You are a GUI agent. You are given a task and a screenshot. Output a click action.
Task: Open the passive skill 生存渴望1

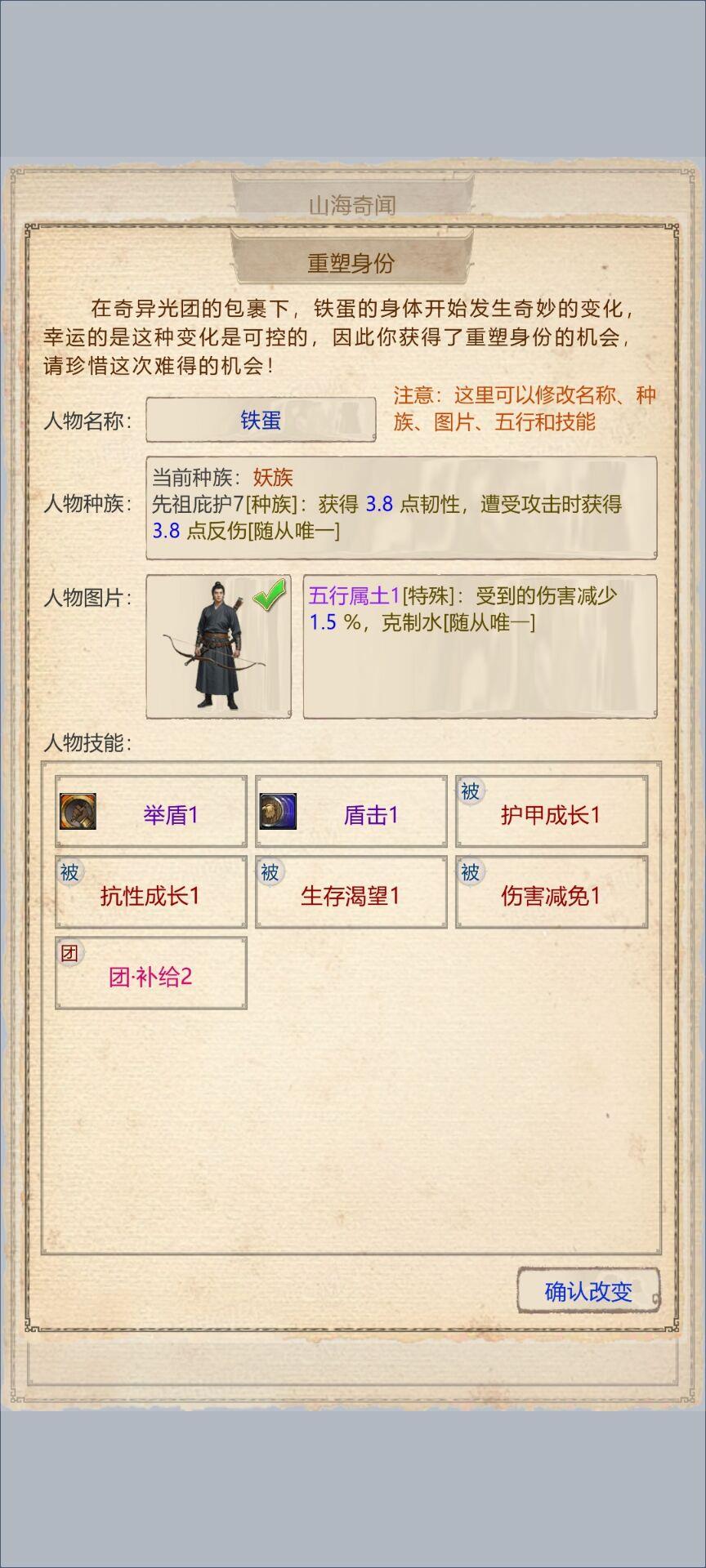tap(351, 893)
